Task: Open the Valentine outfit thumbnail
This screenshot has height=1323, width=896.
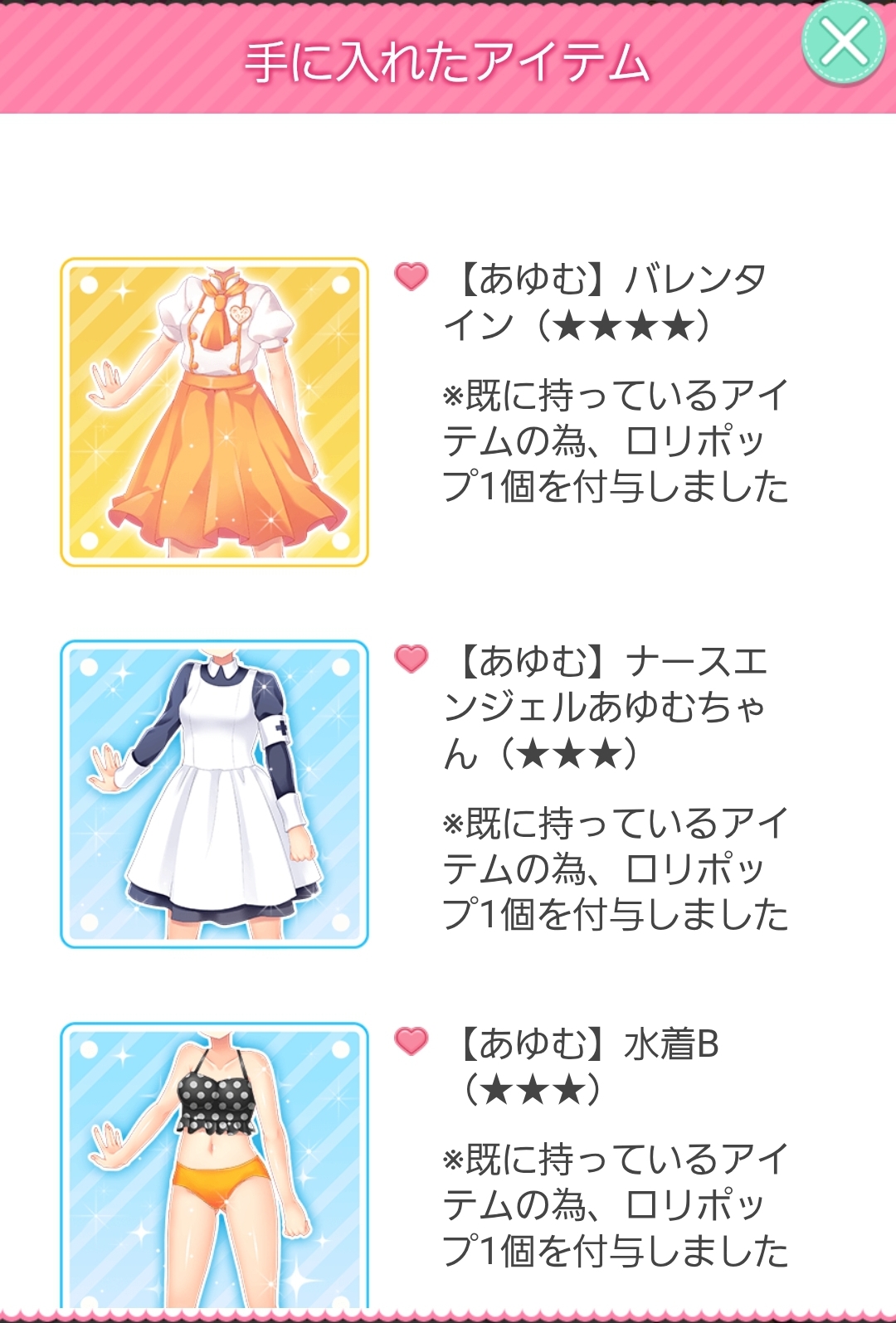Action: [214, 411]
